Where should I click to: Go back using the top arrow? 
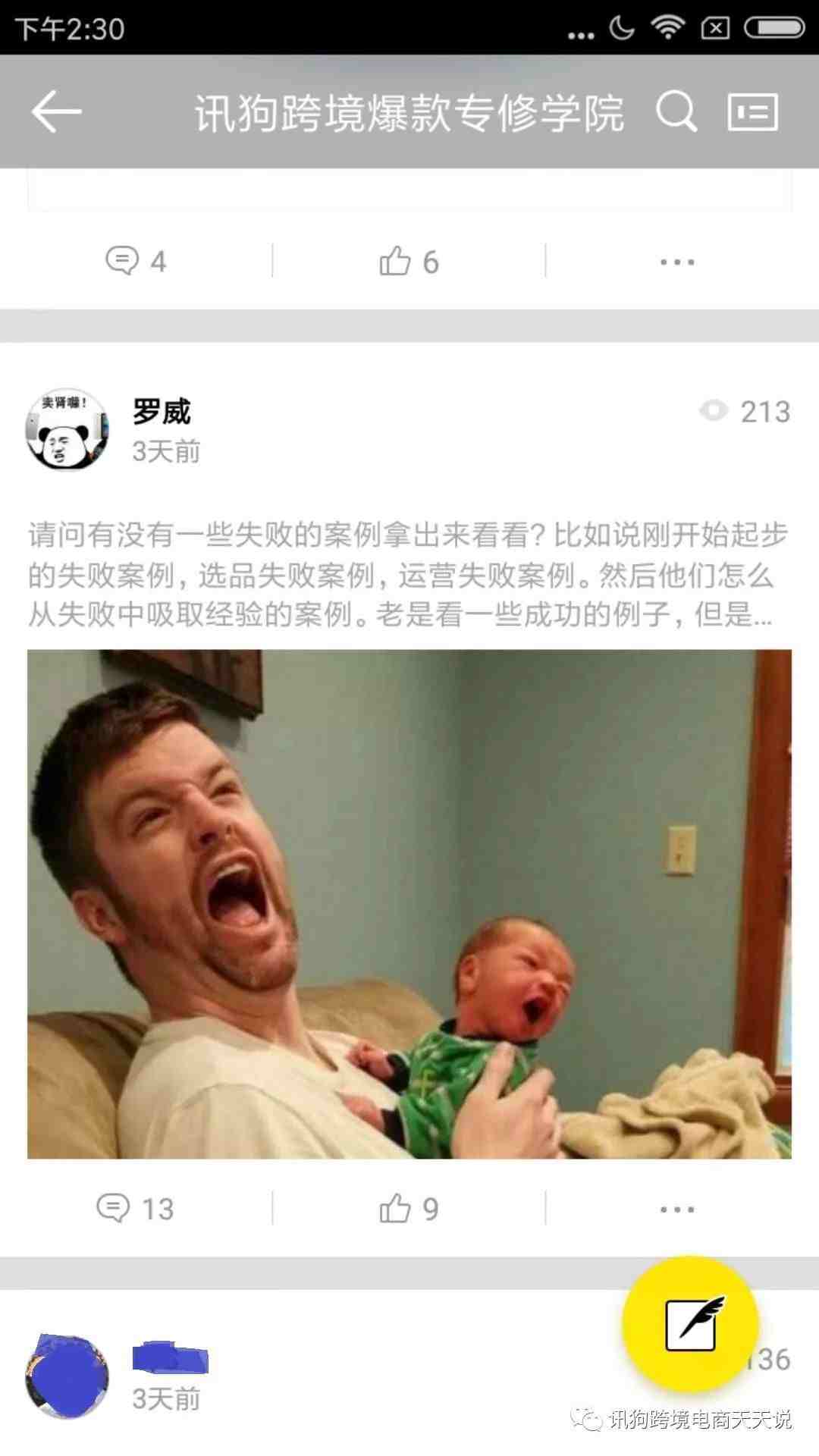click(x=56, y=111)
